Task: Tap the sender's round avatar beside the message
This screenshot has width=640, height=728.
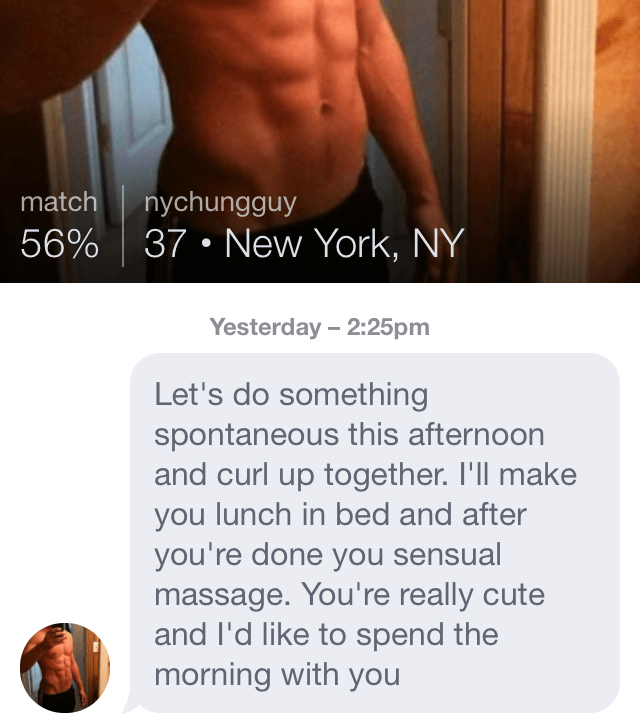Action: pyautogui.click(x=65, y=667)
